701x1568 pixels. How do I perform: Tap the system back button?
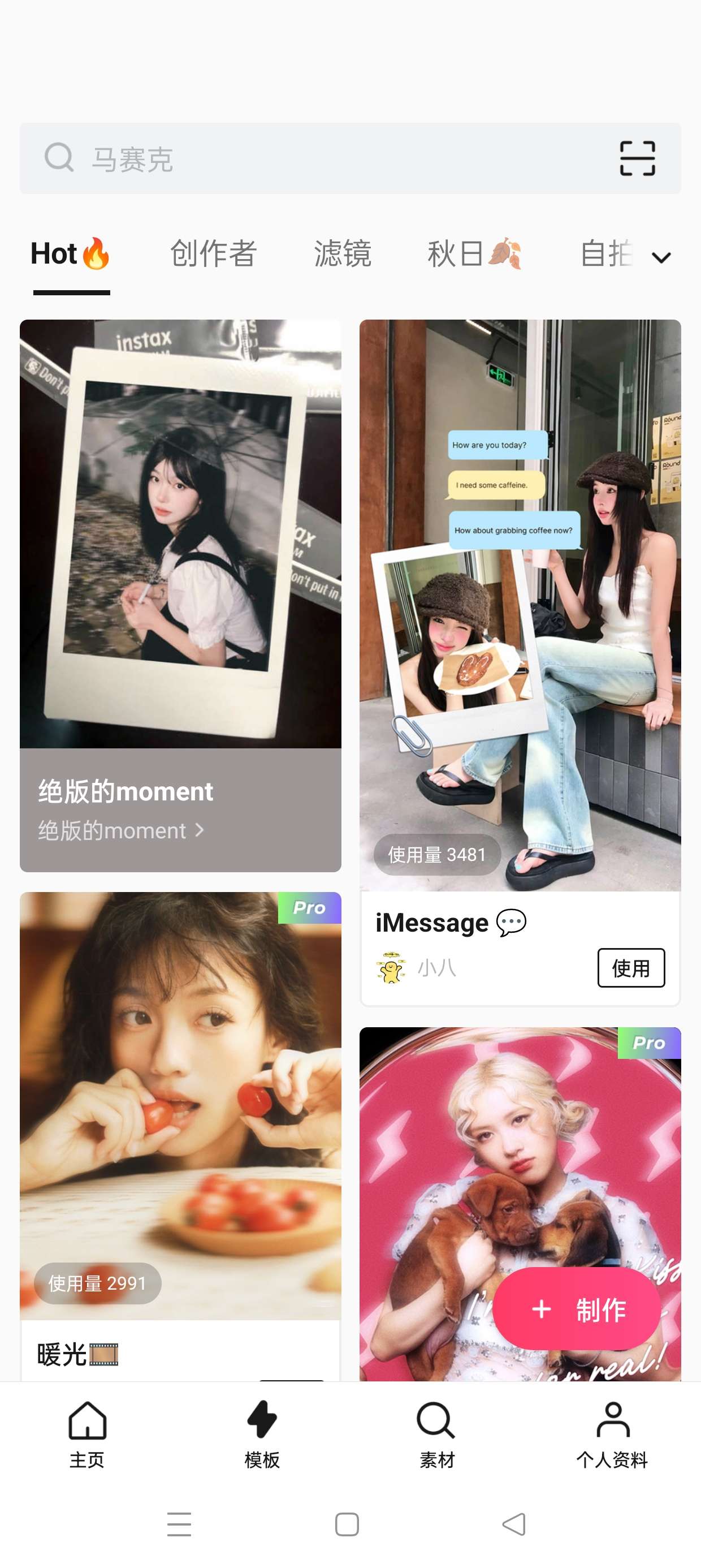[x=514, y=1524]
